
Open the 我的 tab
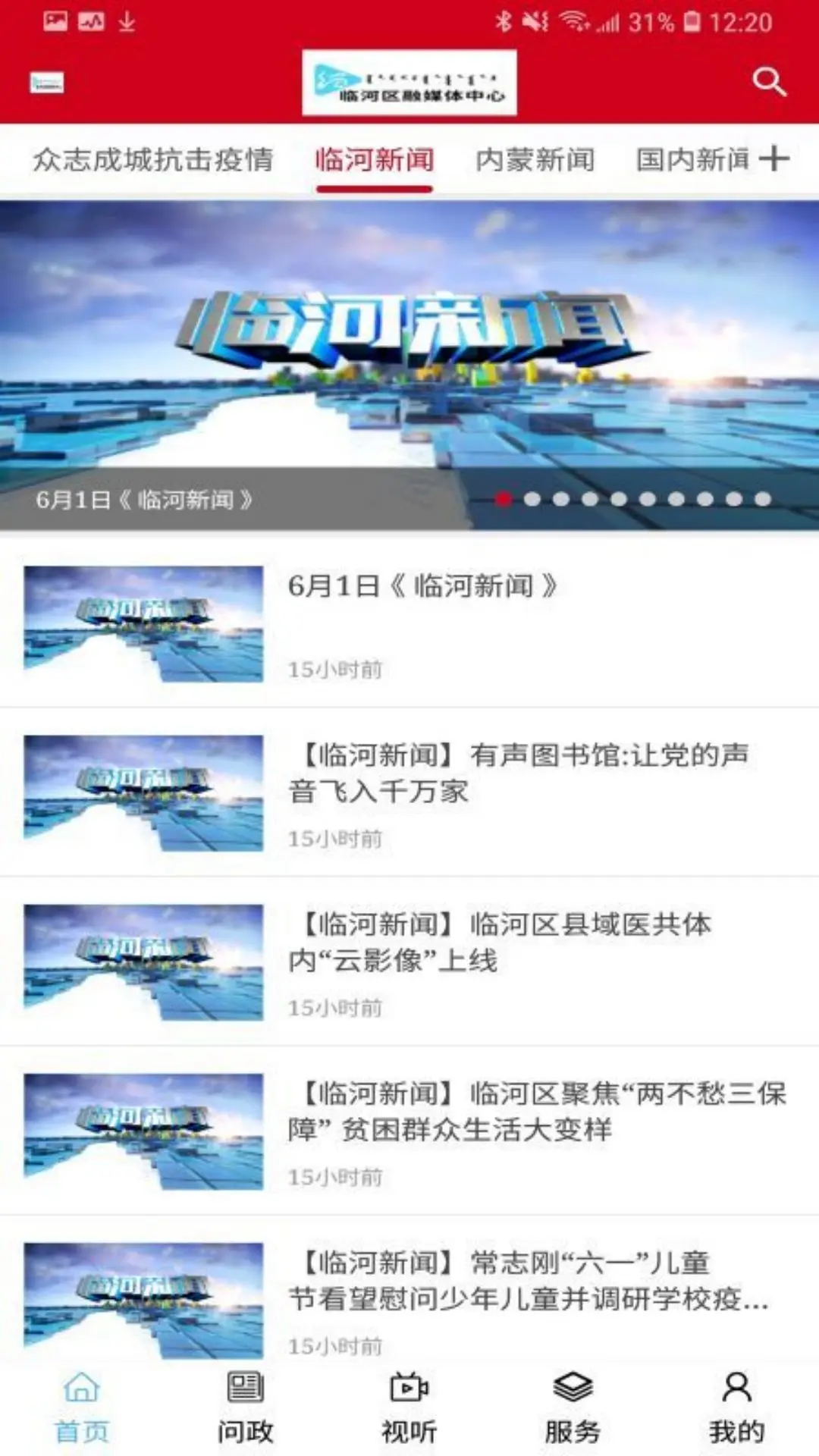point(736,1407)
